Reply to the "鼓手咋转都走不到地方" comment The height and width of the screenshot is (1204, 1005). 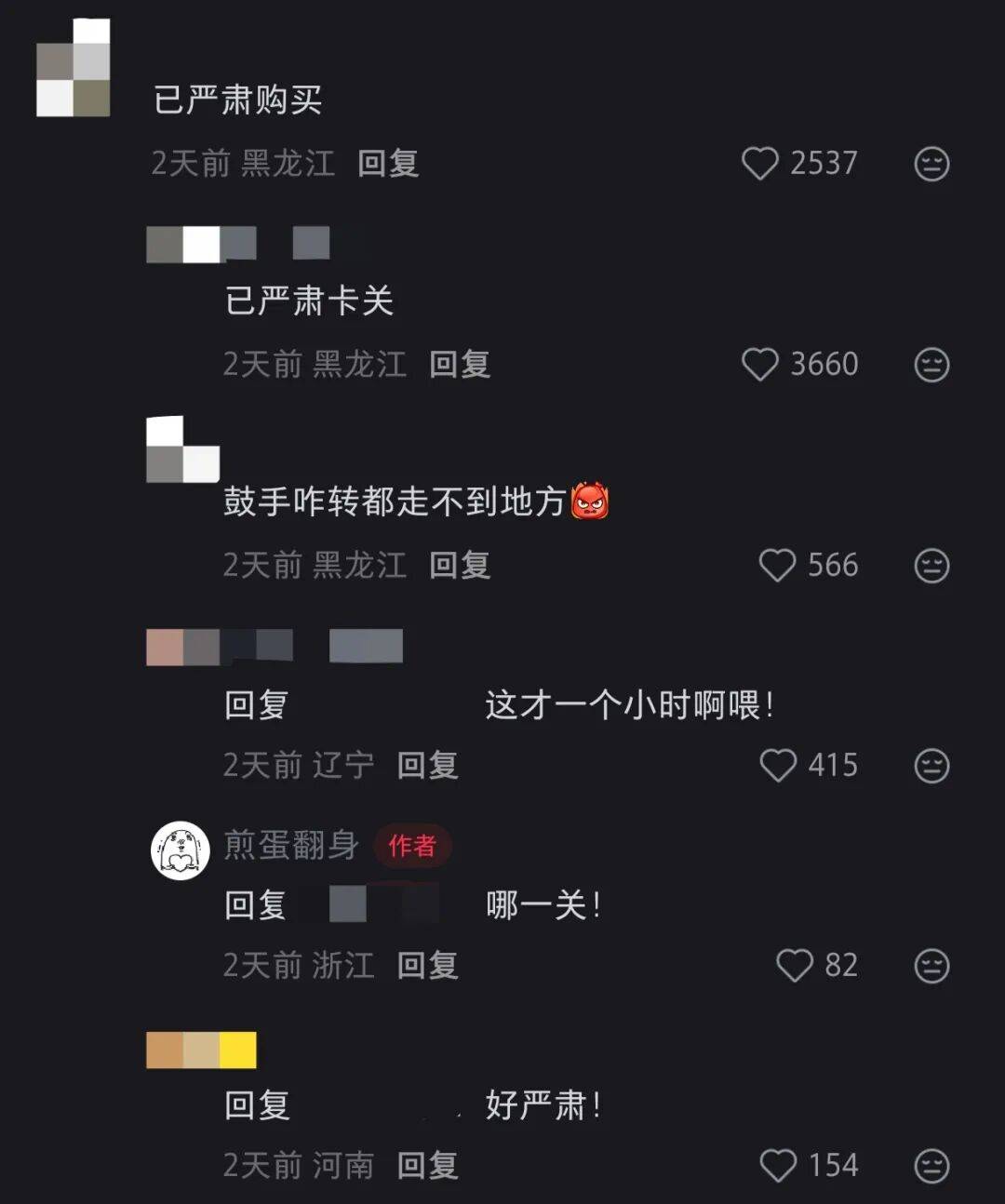click(x=460, y=565)
